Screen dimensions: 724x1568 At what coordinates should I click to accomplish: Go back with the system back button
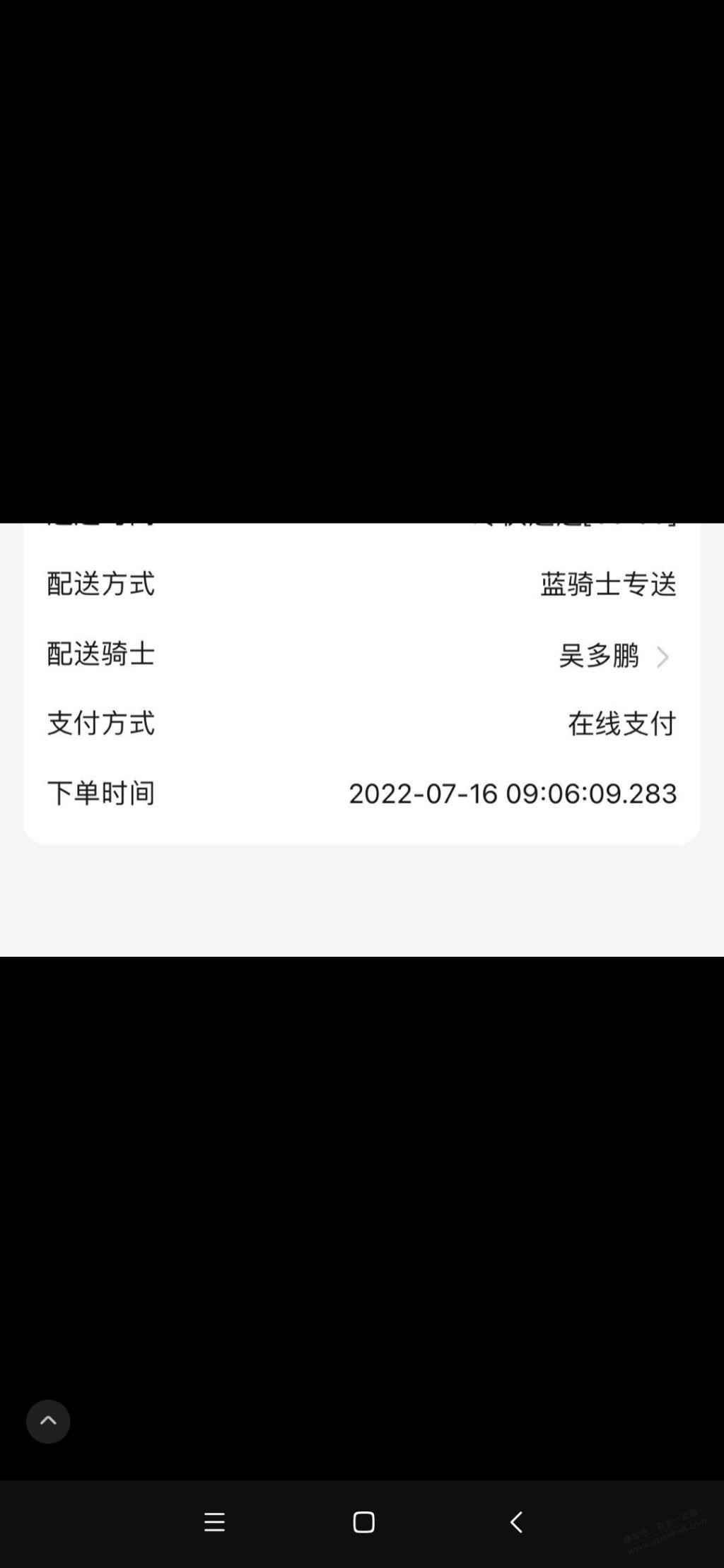tap(516, 1521)
